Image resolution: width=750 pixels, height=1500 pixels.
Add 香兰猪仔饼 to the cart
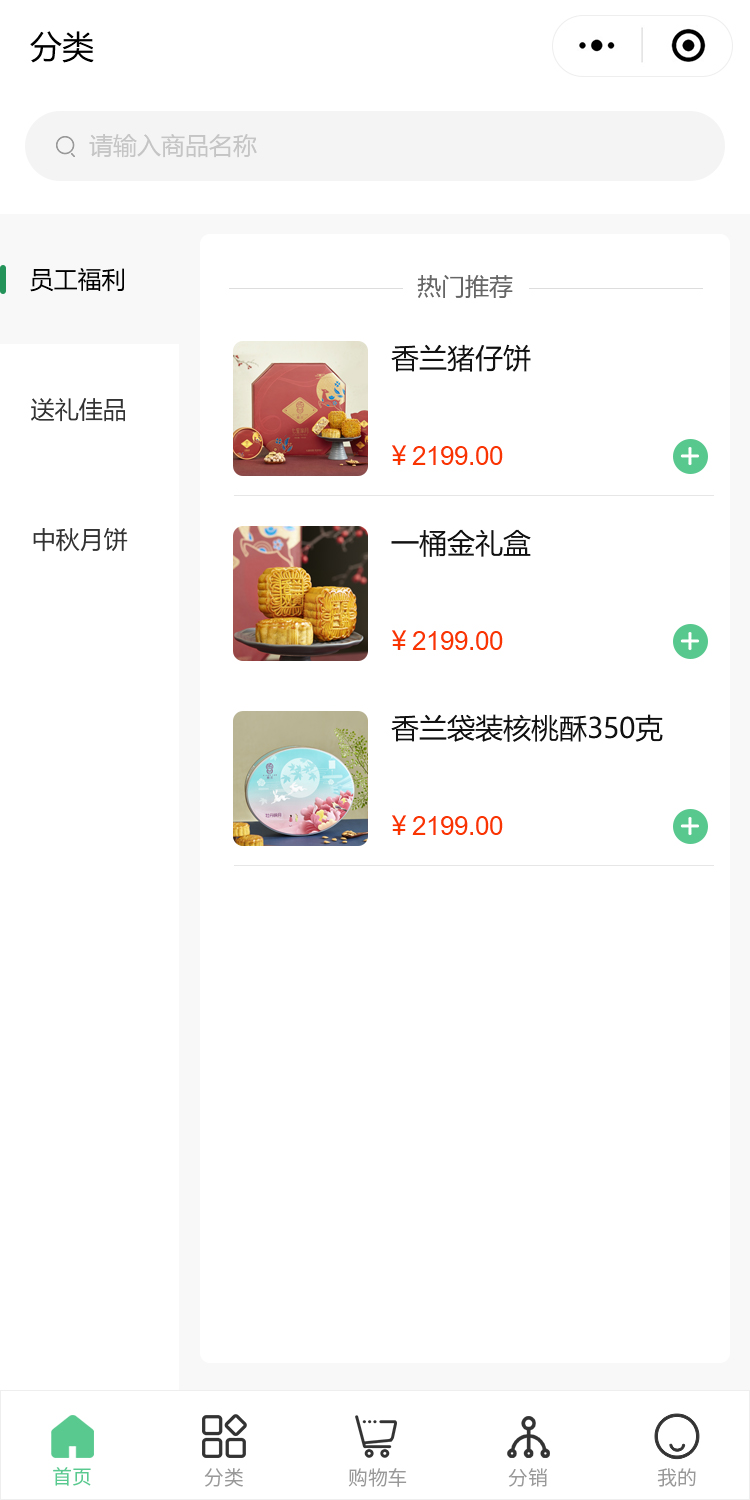tap(690, 456)
